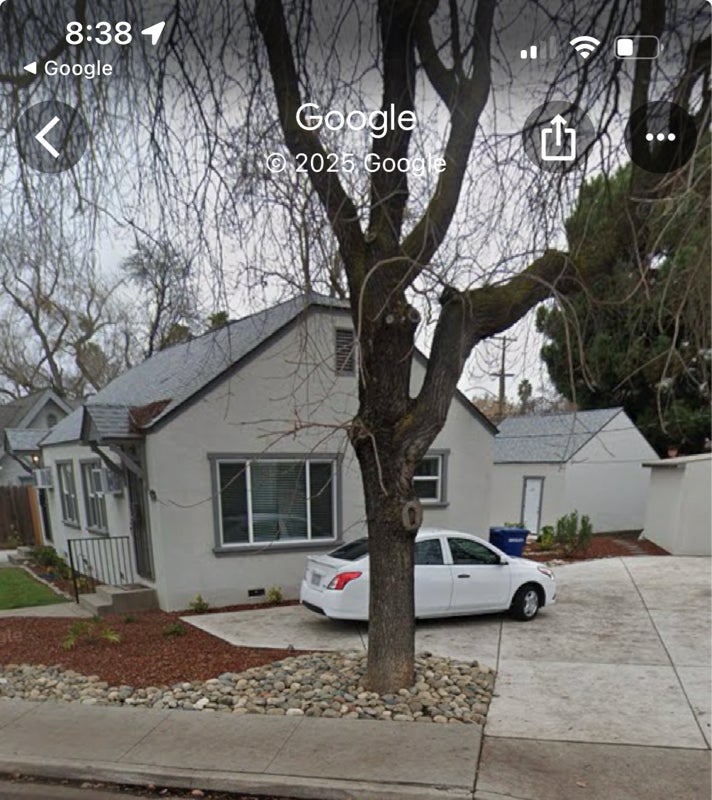
Task: Share this street view image
Action: 558,137
